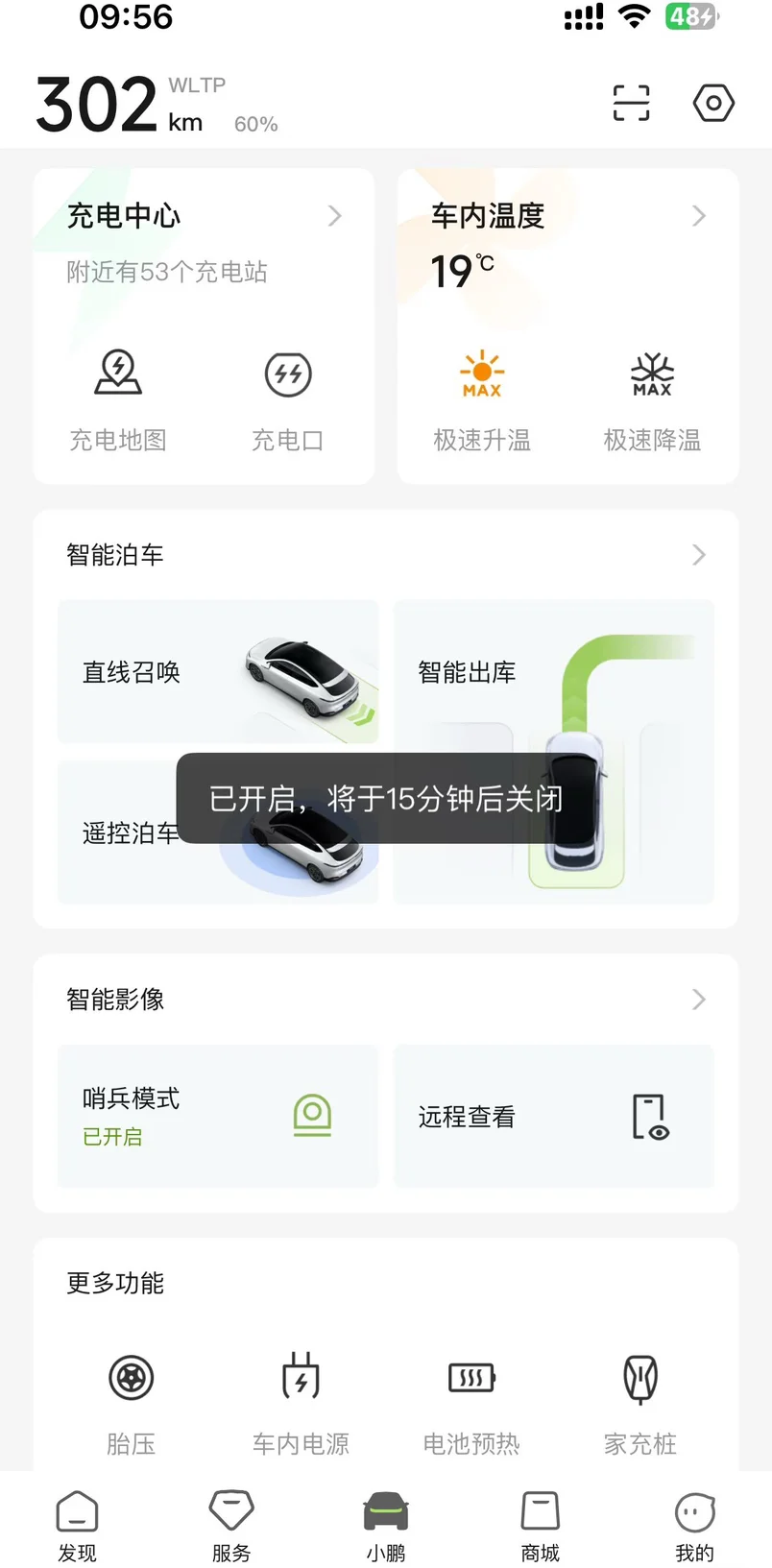Open the 充电中心 charging center
Image resolution: width=772 pixels, height=1568 pixels.
tap(204, 216)
